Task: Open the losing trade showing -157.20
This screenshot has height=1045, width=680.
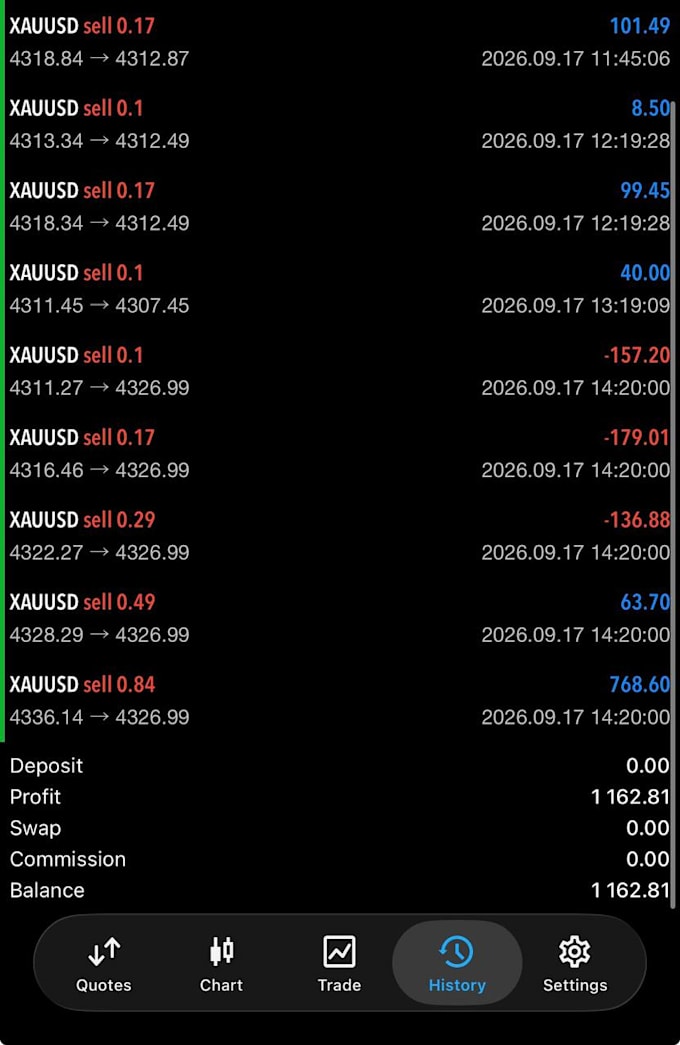Action: (339, 371)
